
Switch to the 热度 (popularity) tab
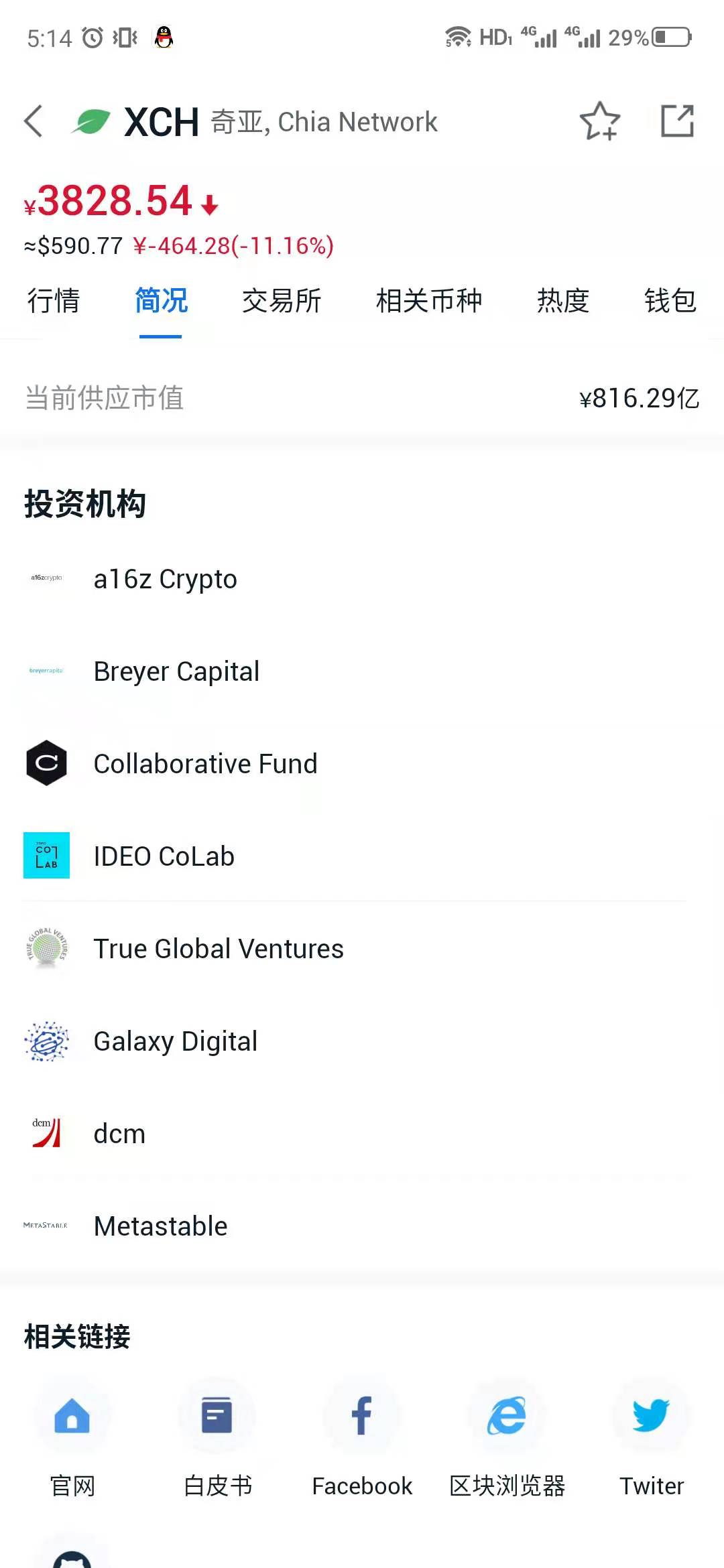coord(563,302)
